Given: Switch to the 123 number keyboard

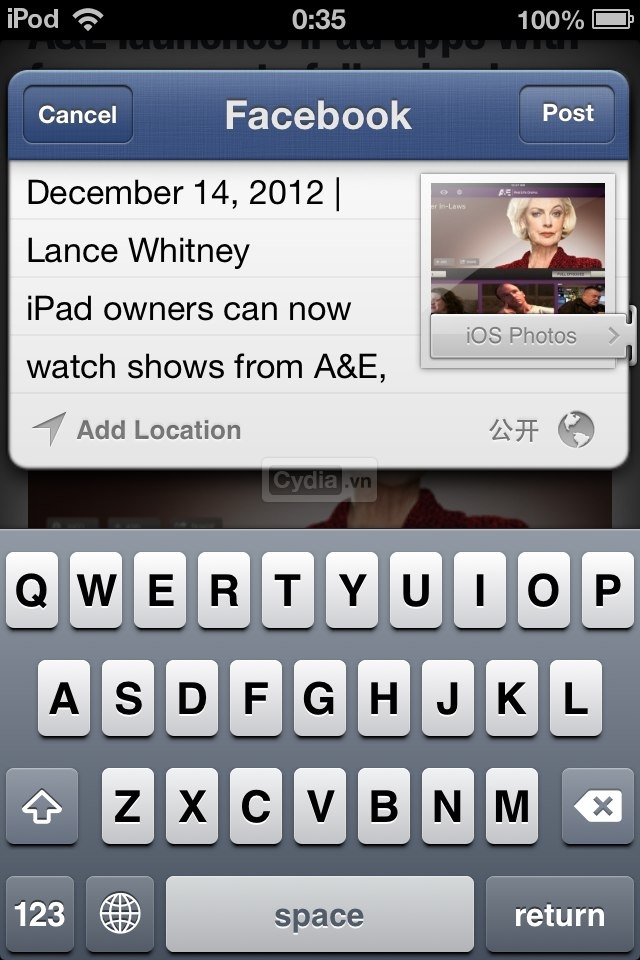Looking at the screenshot, I should (x=40, y=914).
